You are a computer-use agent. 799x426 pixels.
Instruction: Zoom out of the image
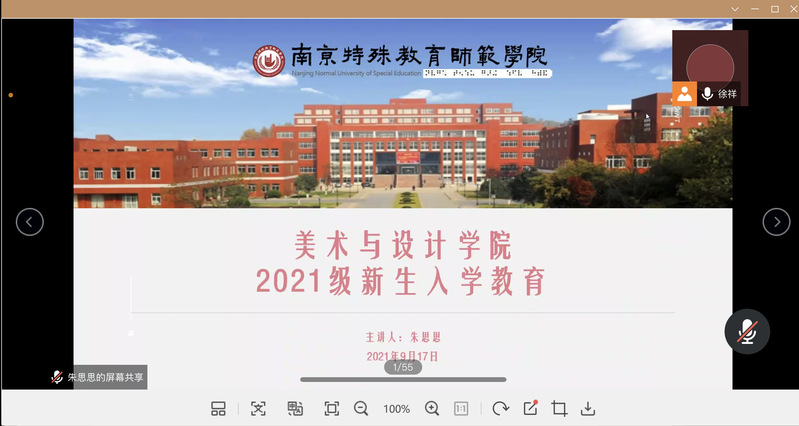click(x=361, y=408)
